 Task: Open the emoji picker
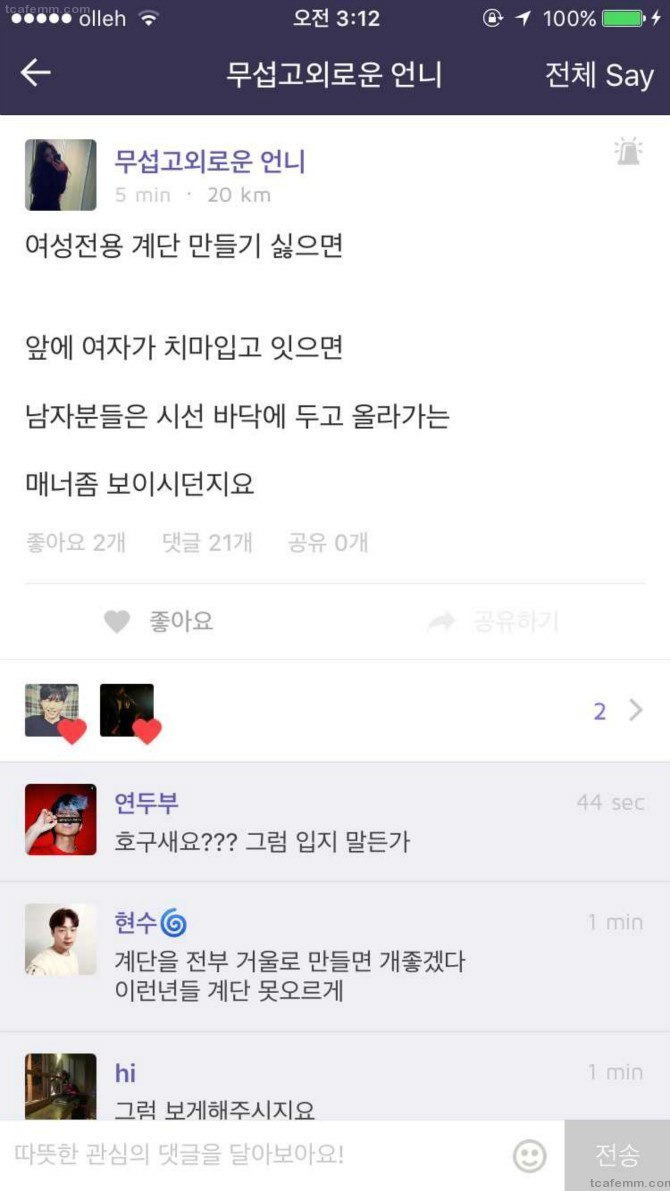tap(530, 1156)
